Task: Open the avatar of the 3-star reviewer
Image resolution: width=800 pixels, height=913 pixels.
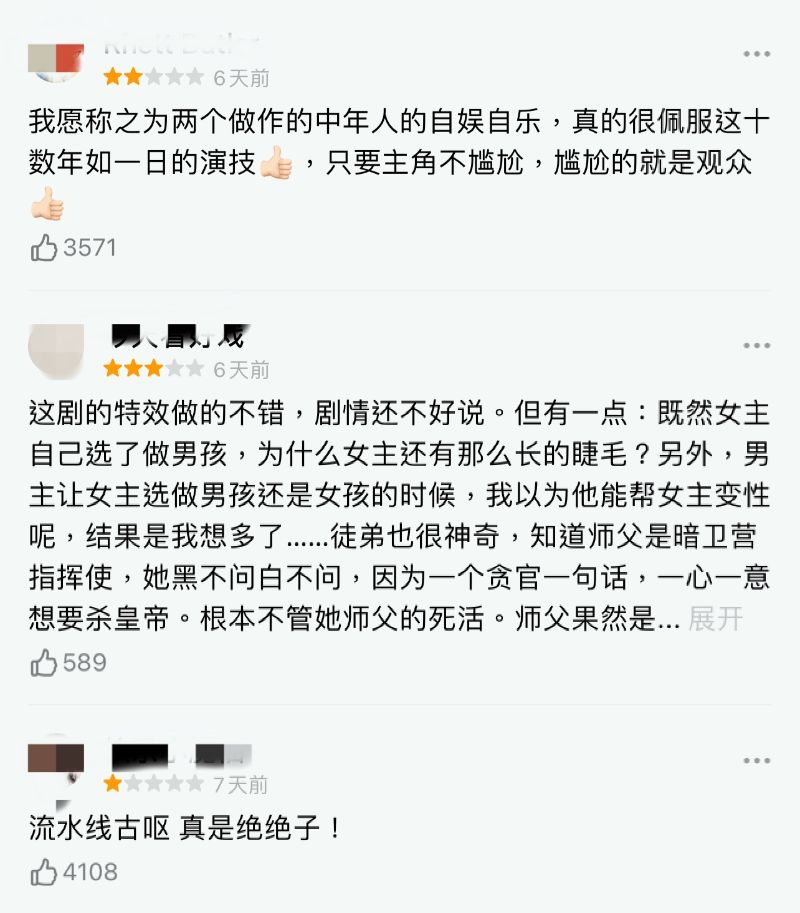Action: tap(55, 350)
